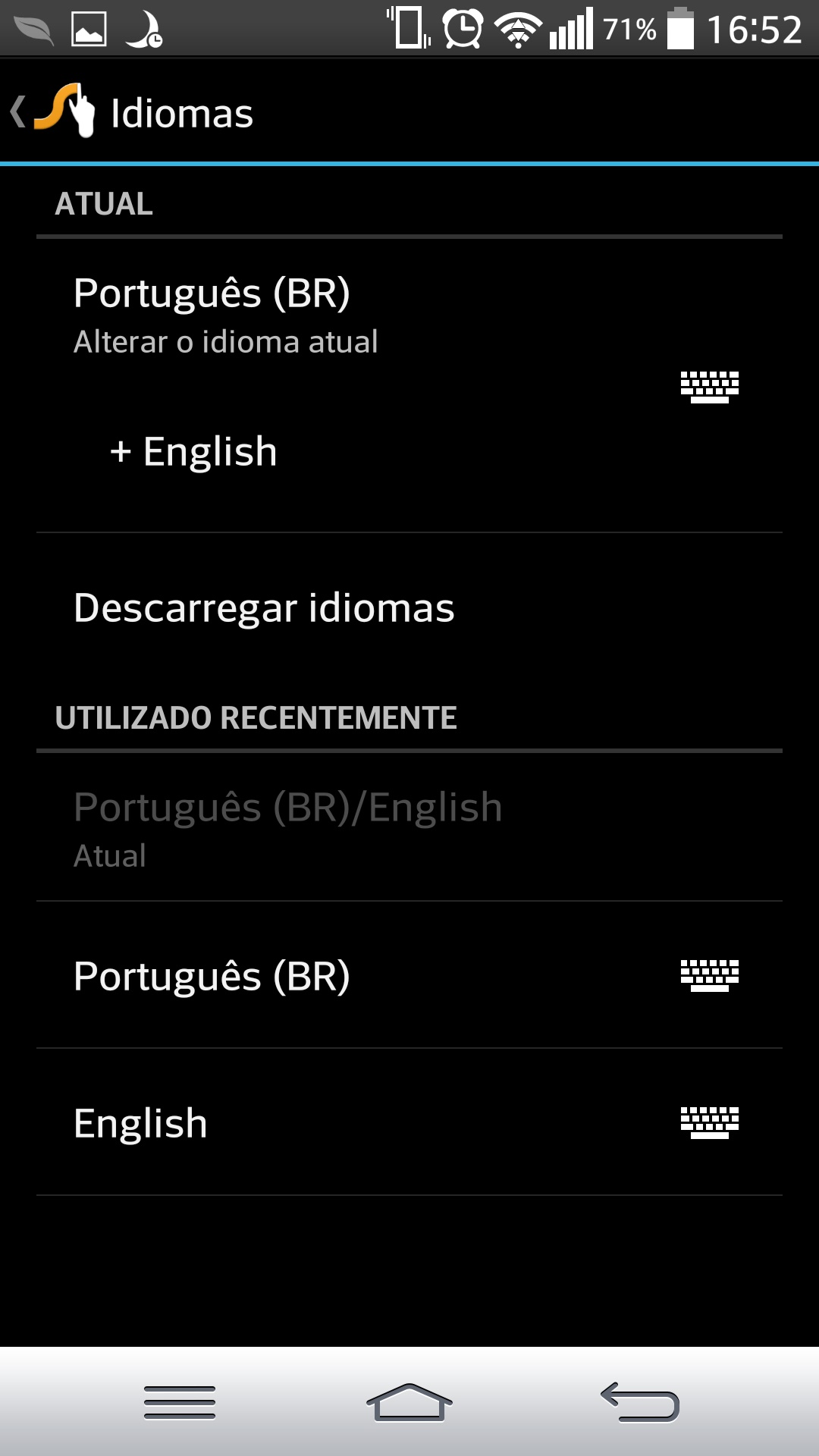
Task: Select English from recently used languages
Action: (x=140, y=1123)
